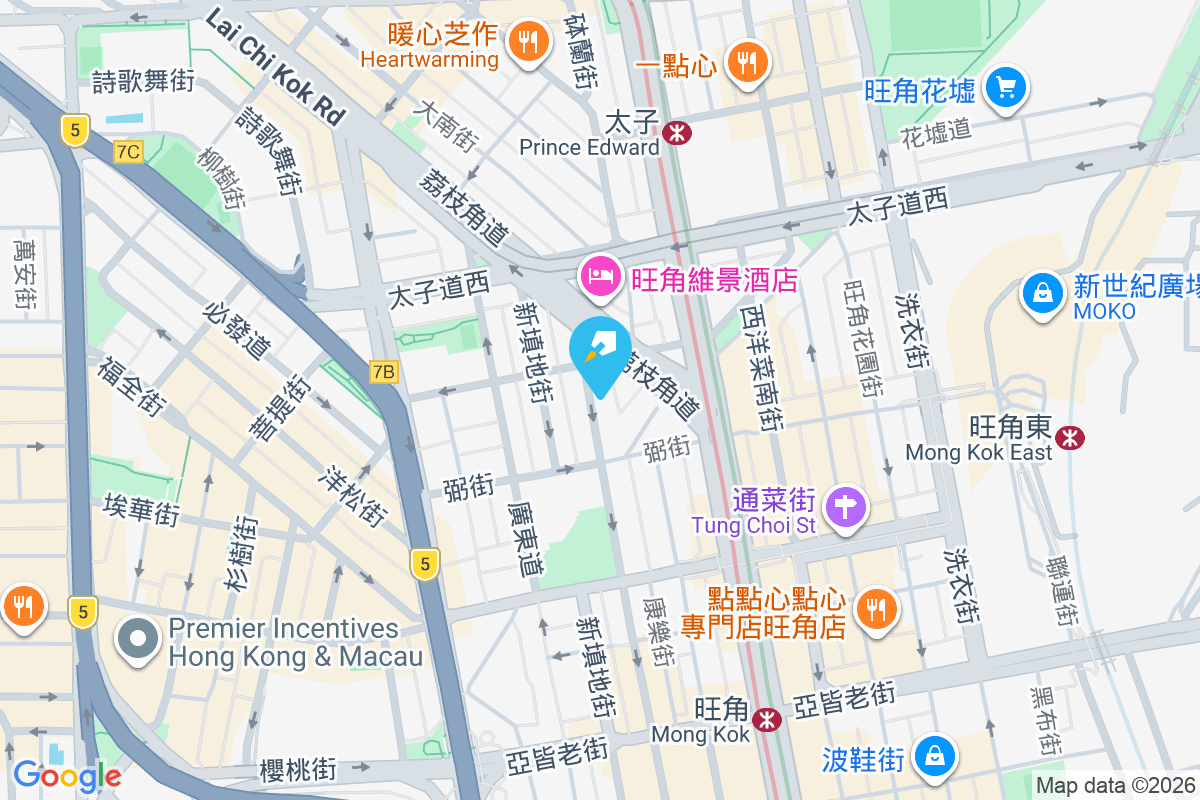The image size is (1200, 800).
Task: Select the Mong Kok station icon
Action: pyautogui.click(x=767, y=719)
